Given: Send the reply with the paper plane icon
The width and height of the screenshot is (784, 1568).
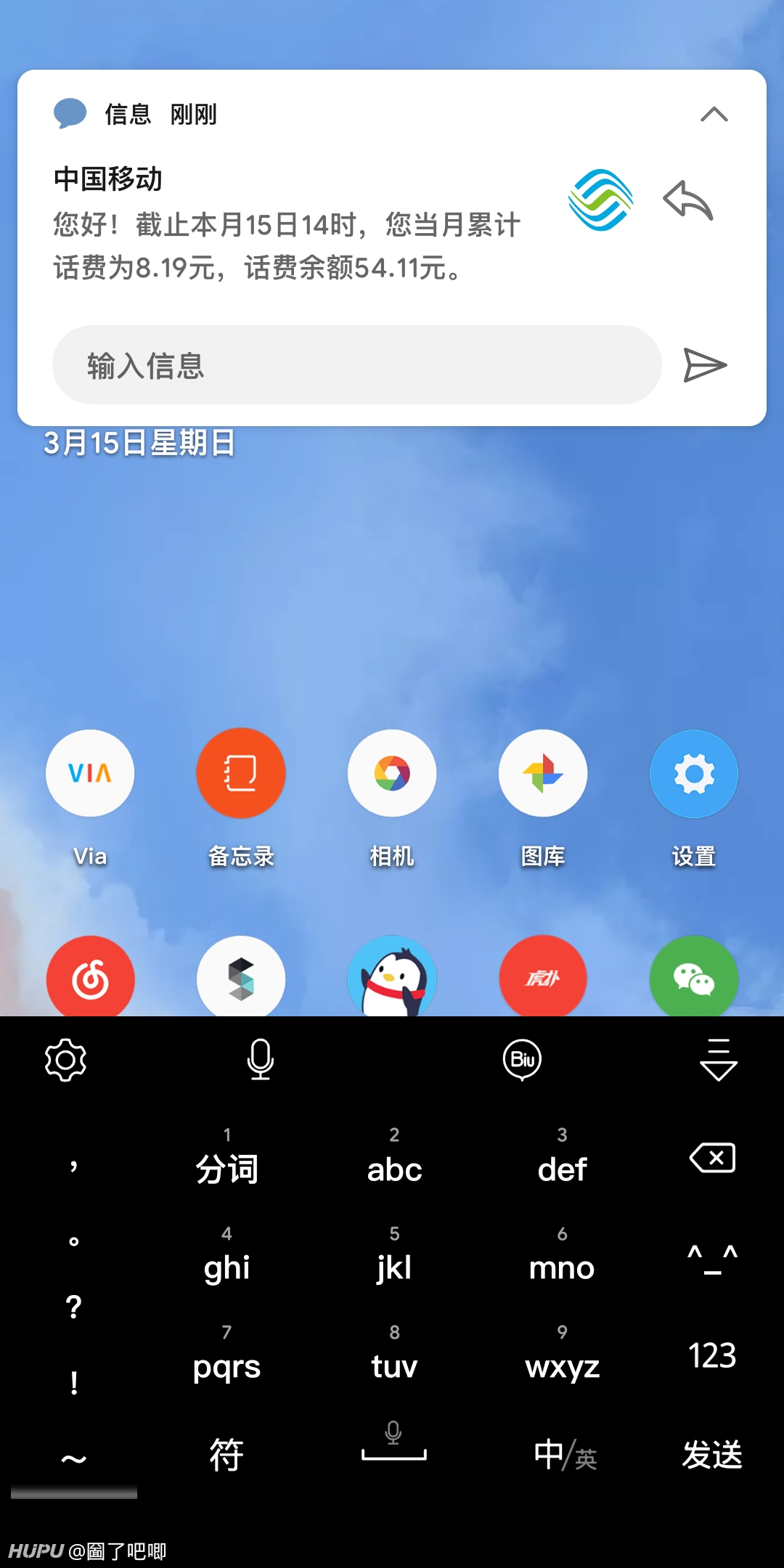Looking at the screenshot, I should [x=705, y=364].
